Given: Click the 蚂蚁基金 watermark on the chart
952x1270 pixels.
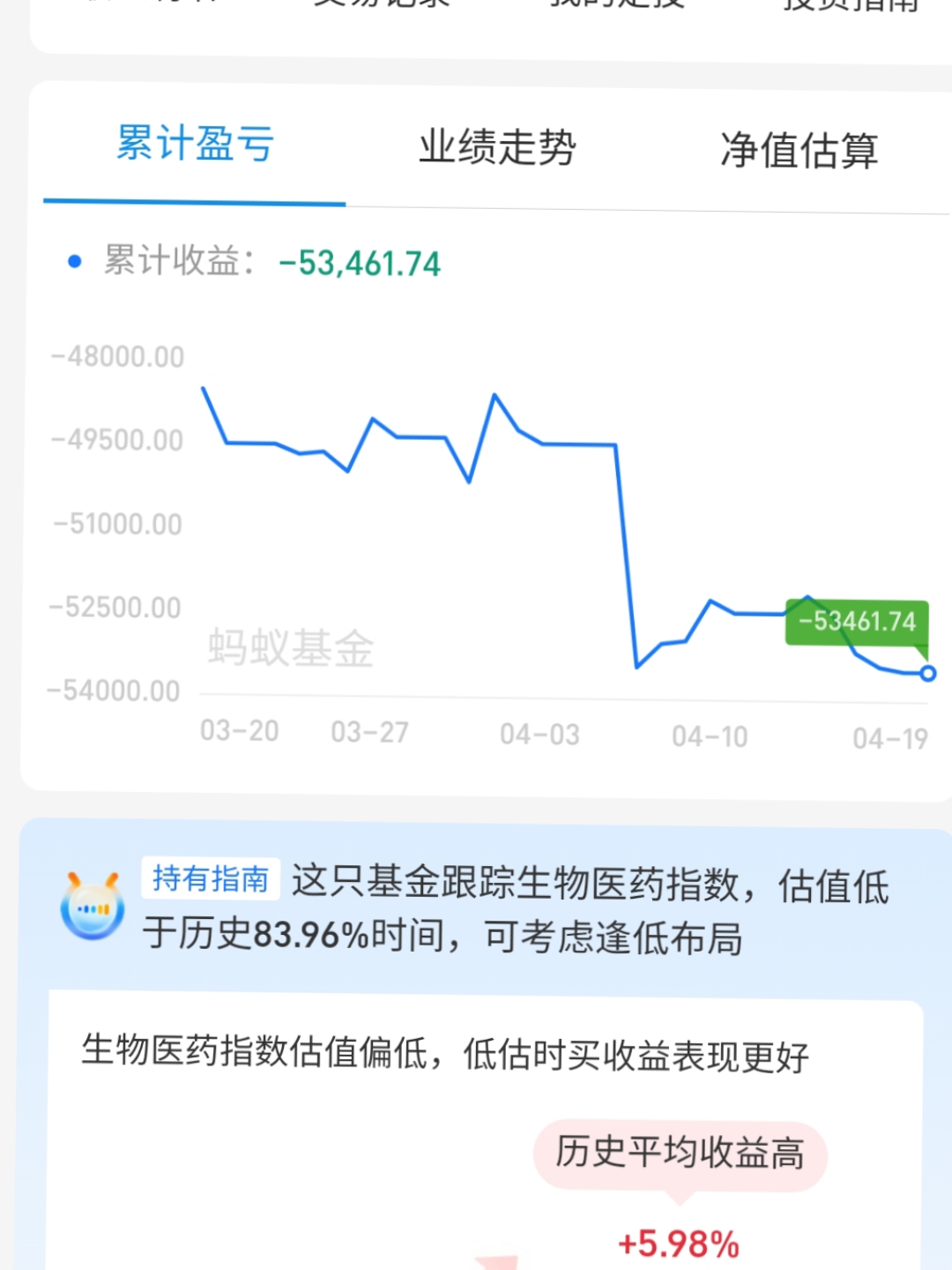Looking at the screenshot, I should coord(291,650).
